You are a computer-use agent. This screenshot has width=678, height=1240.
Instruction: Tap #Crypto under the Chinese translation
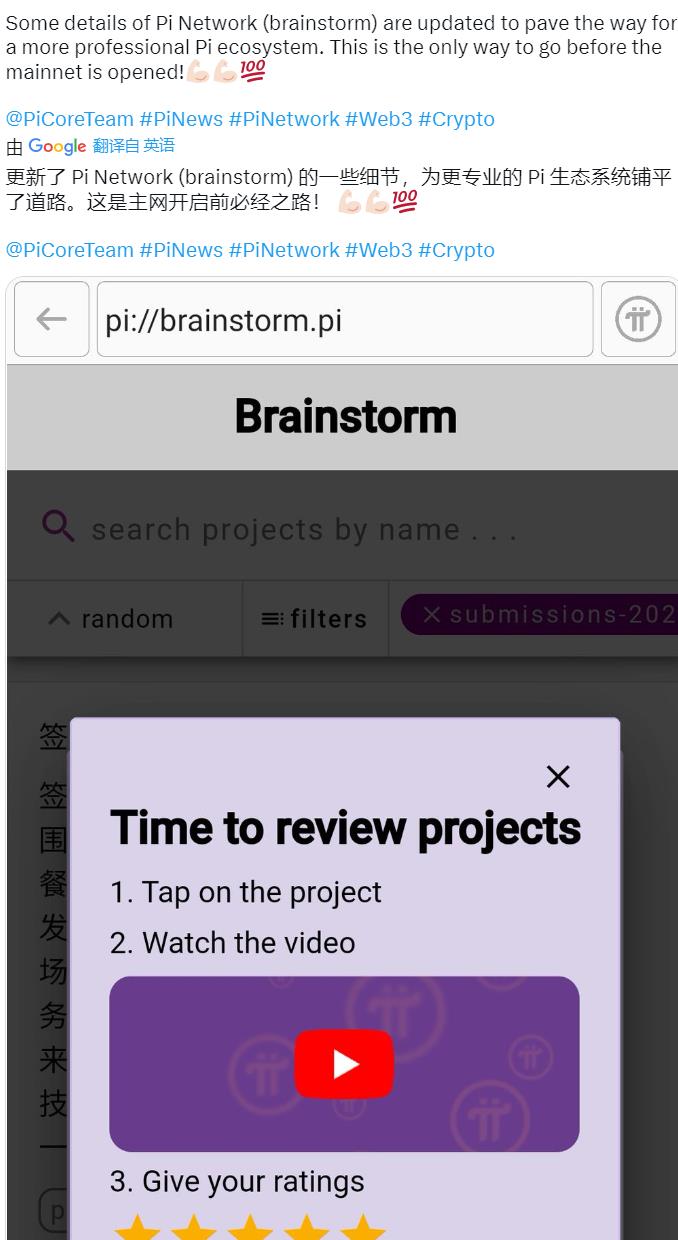coord(456,250)
